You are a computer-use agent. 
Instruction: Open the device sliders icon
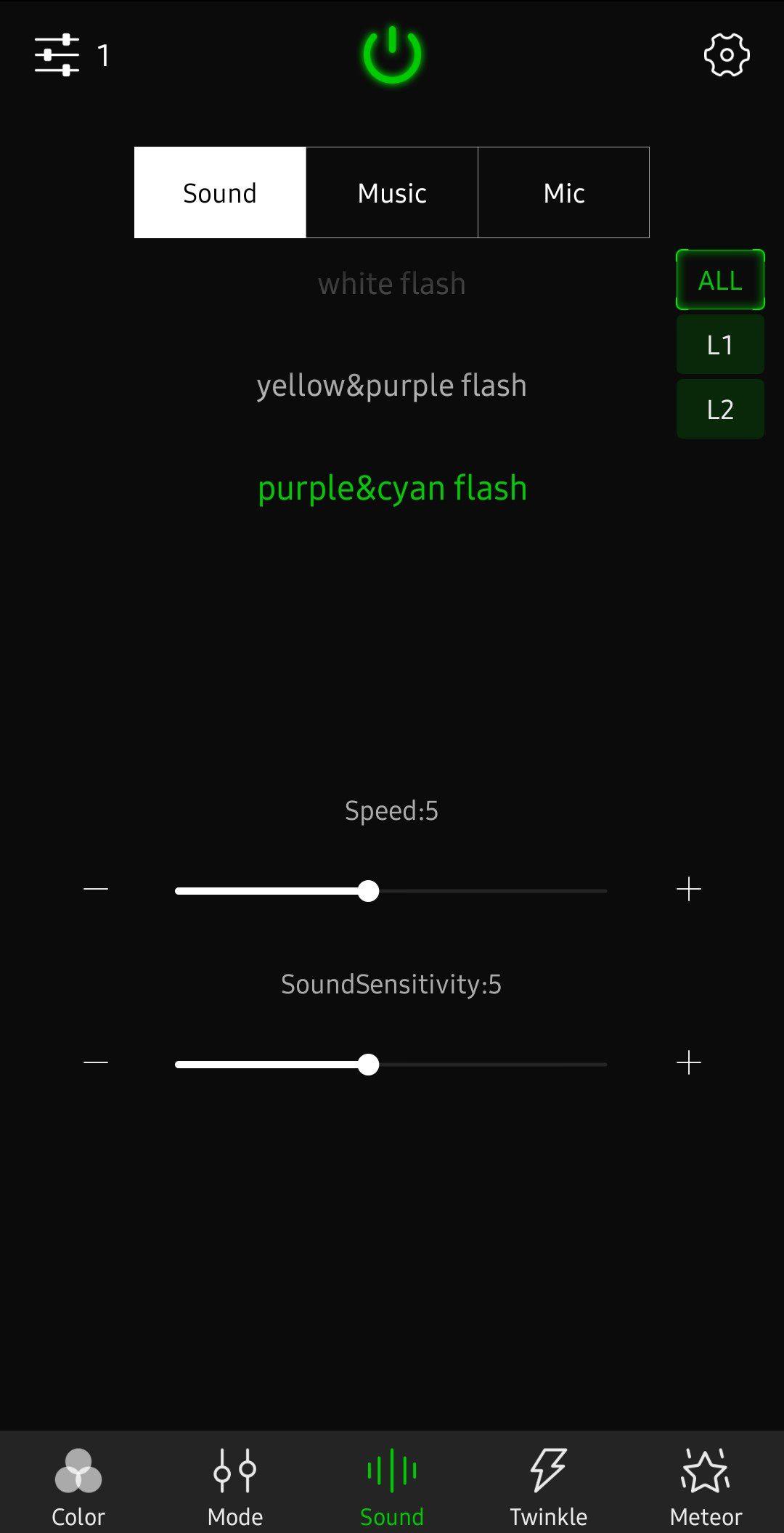pyautogui.click(x=57, y=55)
